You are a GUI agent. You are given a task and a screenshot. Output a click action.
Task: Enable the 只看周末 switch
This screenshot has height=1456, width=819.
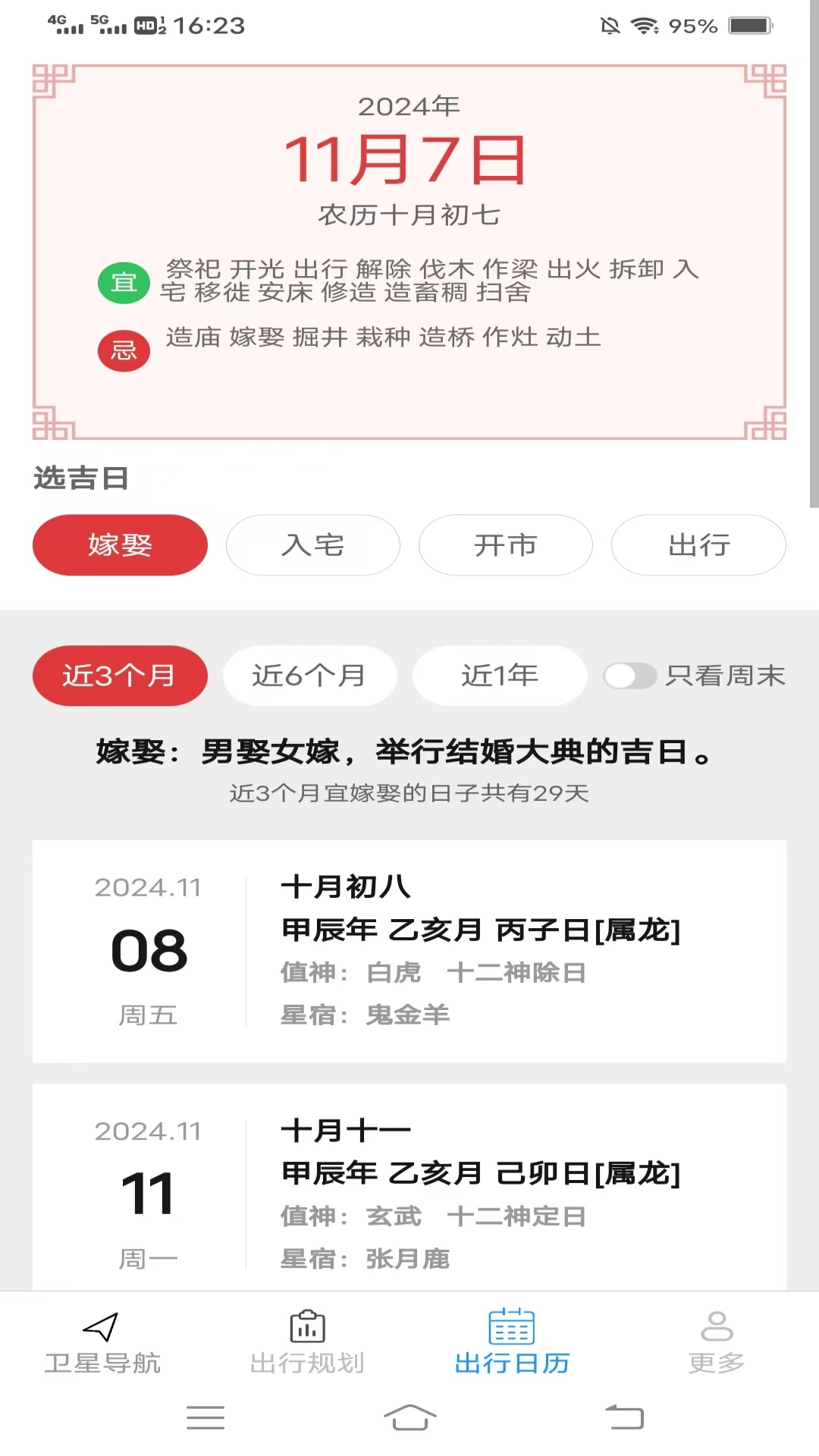tap(630, 676)
